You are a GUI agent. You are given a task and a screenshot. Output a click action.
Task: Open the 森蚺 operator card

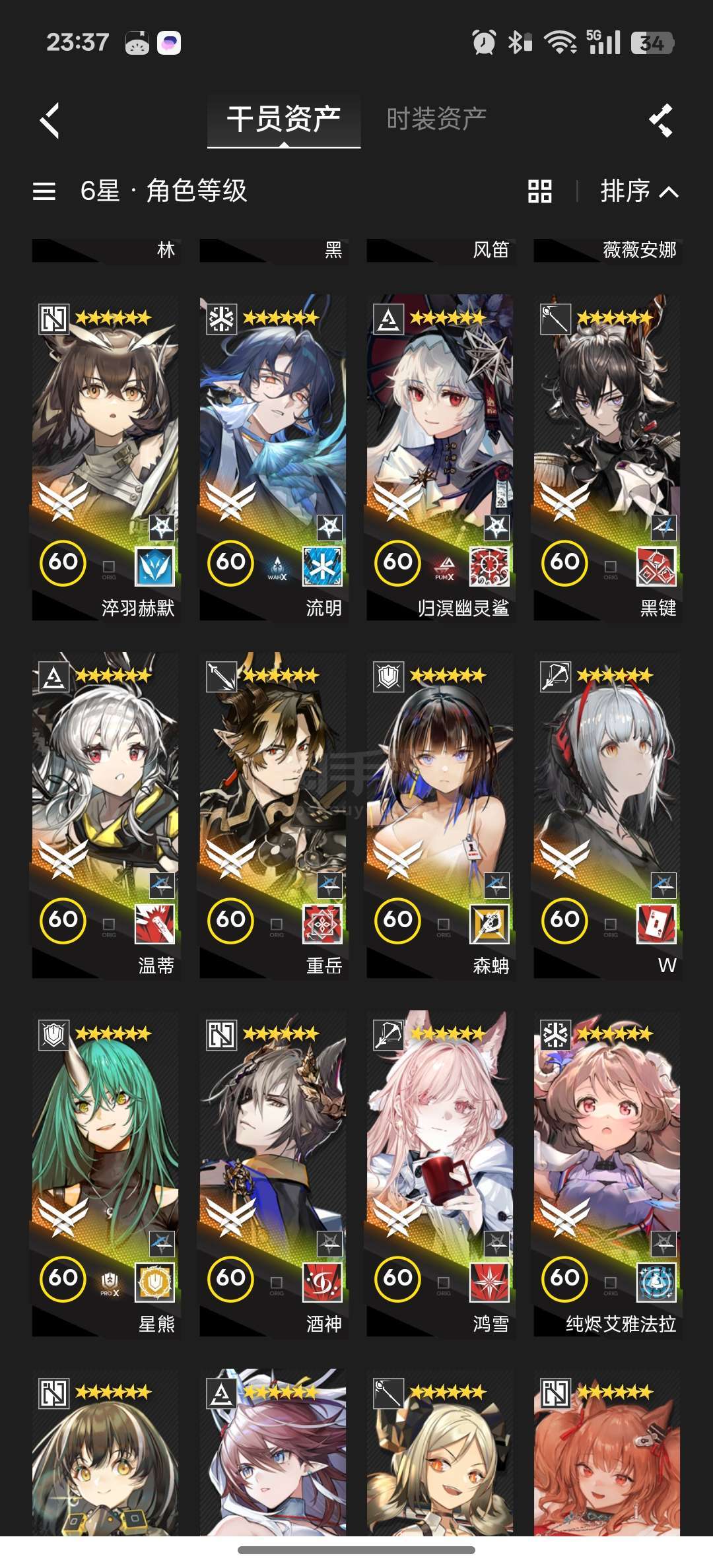click(440, 815)
